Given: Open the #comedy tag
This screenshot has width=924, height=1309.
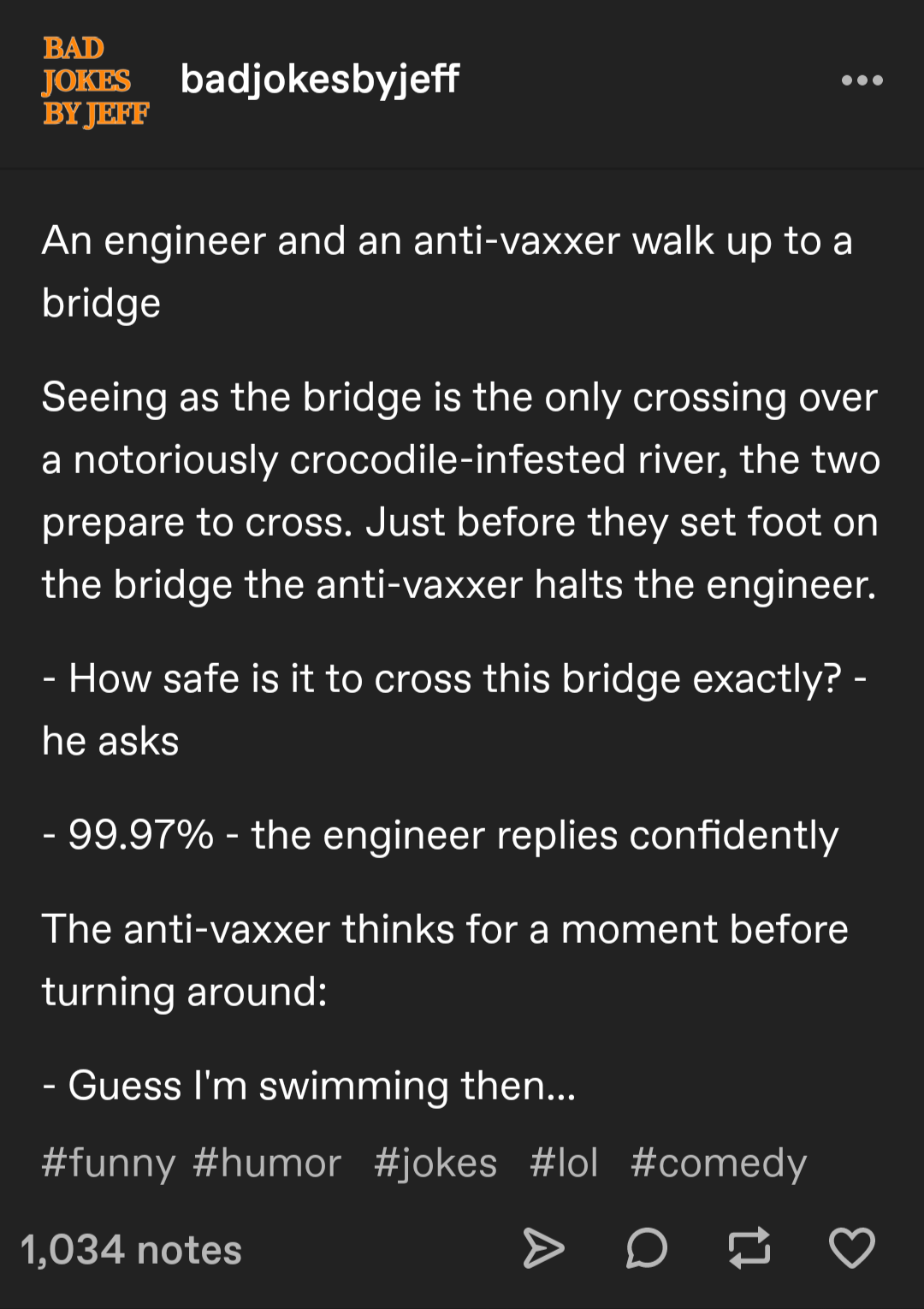Looking at the screenshot, I should click(x=719, y=1163).
